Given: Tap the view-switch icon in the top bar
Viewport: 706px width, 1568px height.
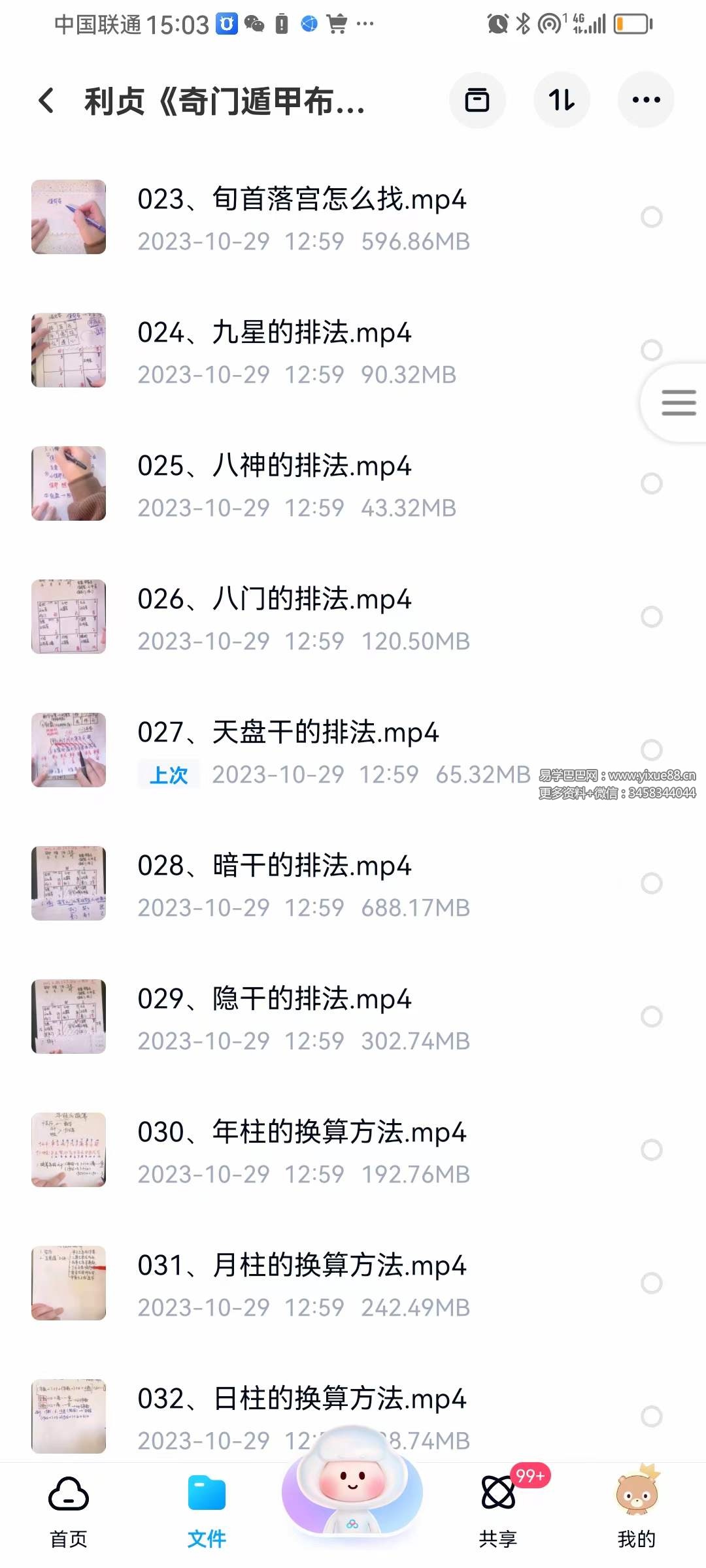Looking at the screenshot, I should click(x=478, y=100).
